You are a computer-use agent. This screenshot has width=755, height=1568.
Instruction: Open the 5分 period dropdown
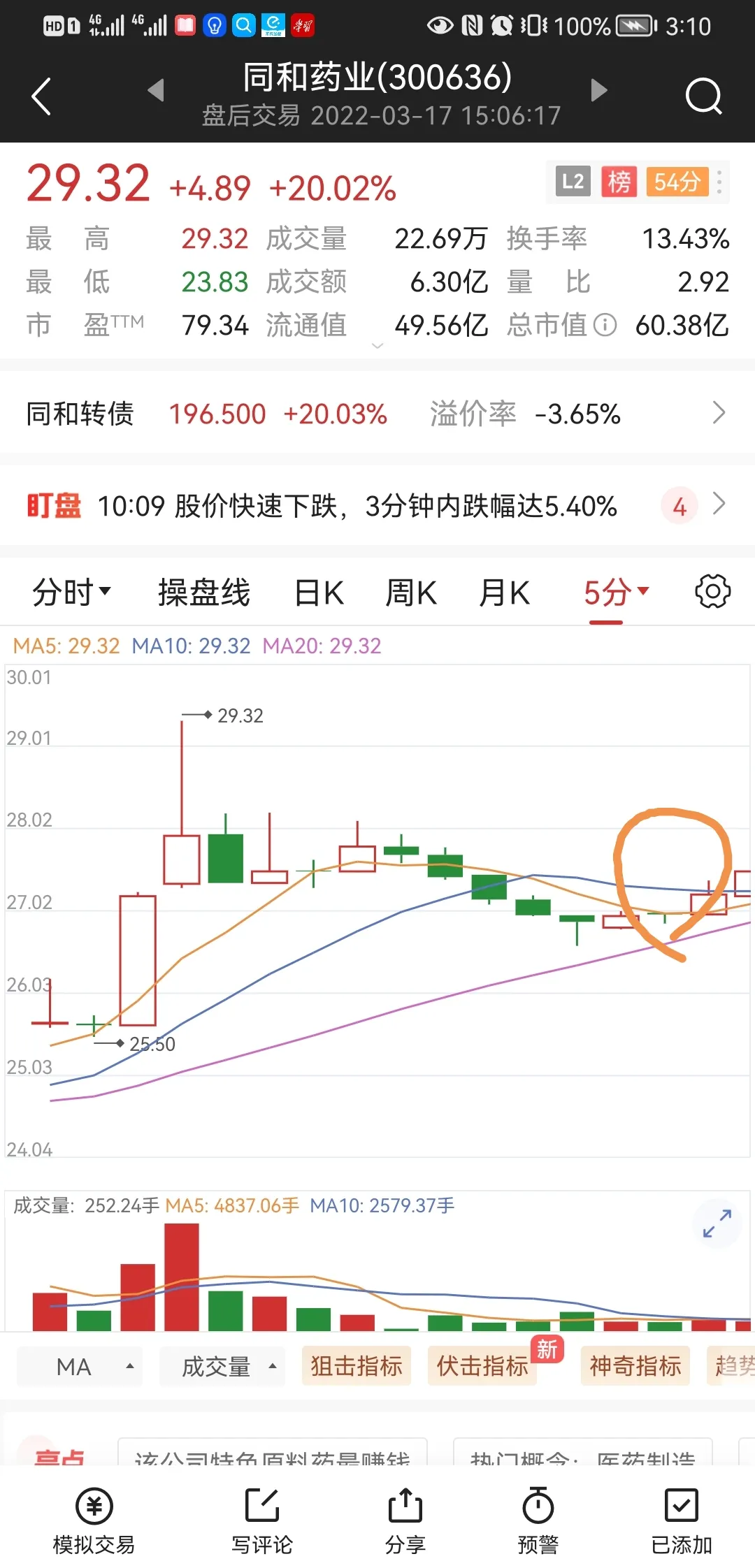click(x=615, y=593)
